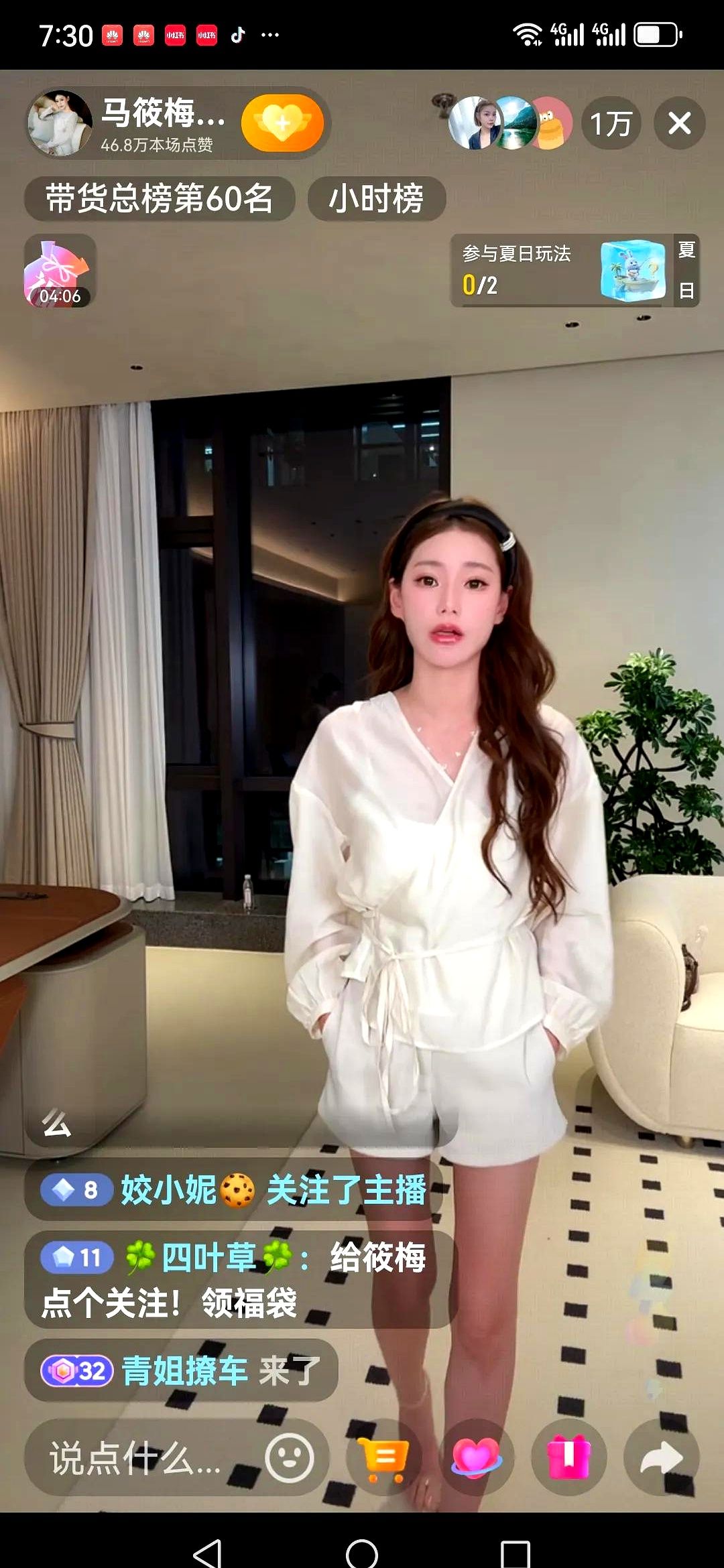Open the lucky bag countdown
Screen dimensions: 724x1568
pos(59,271)
